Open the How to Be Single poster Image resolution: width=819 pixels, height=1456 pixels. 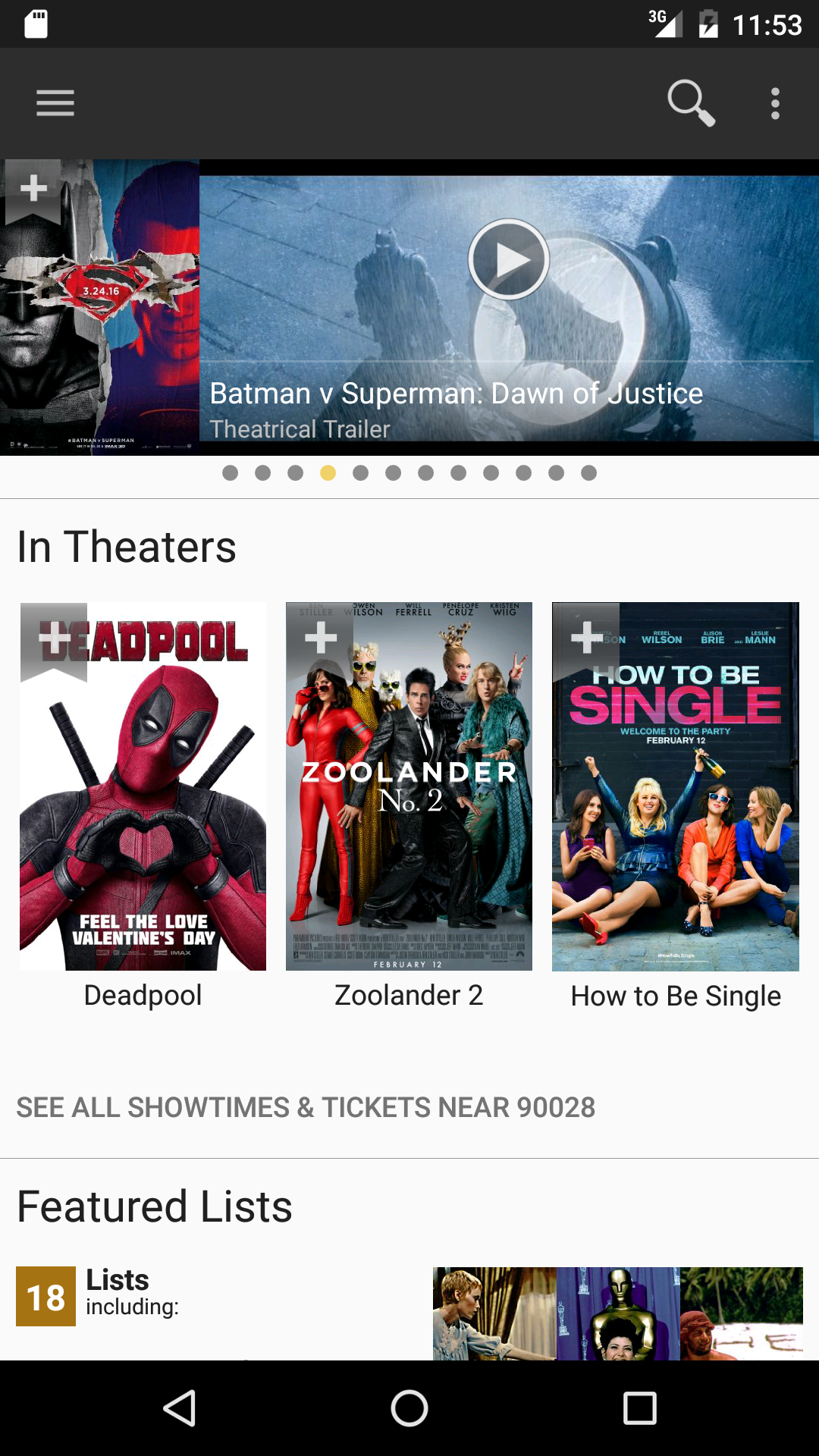tap(675, 819)
